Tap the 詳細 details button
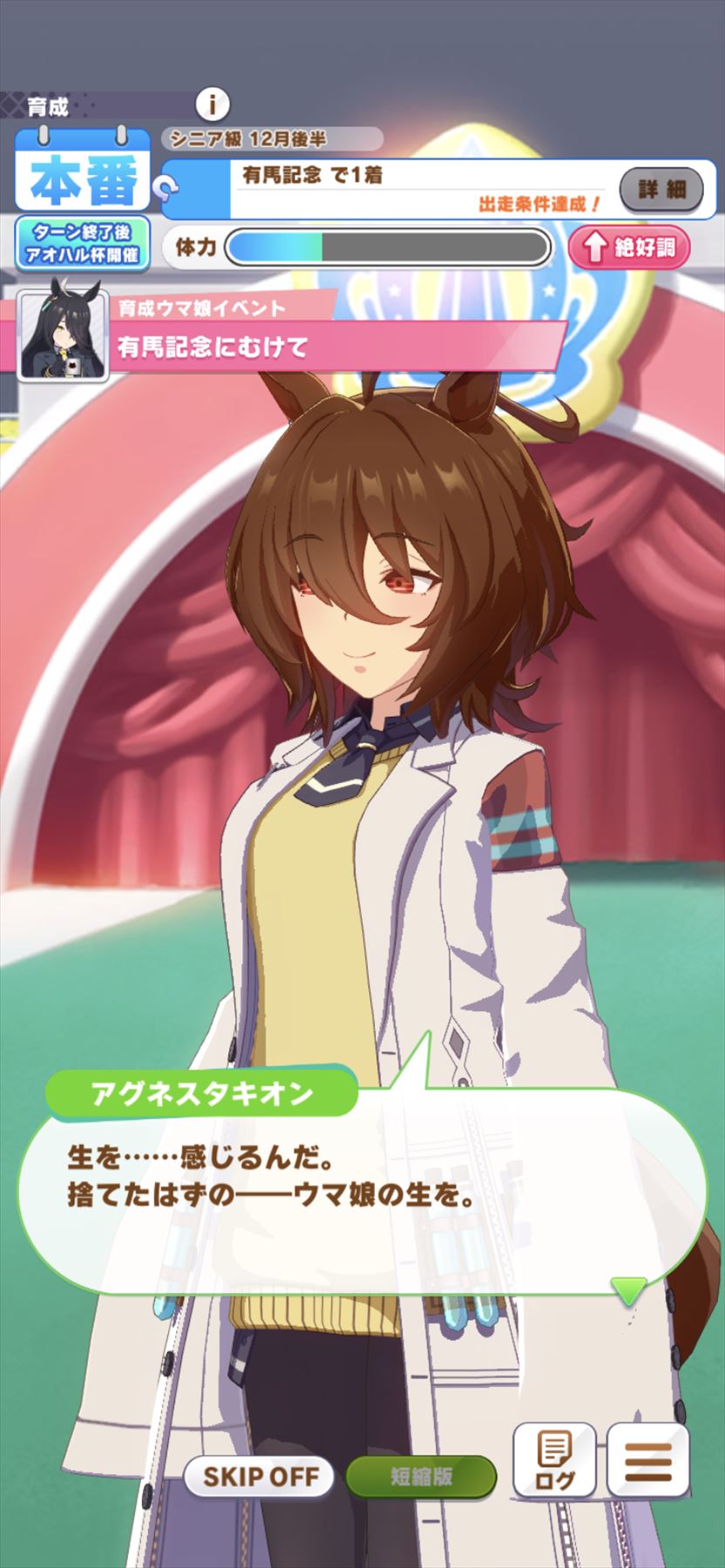 pos(661,188)
